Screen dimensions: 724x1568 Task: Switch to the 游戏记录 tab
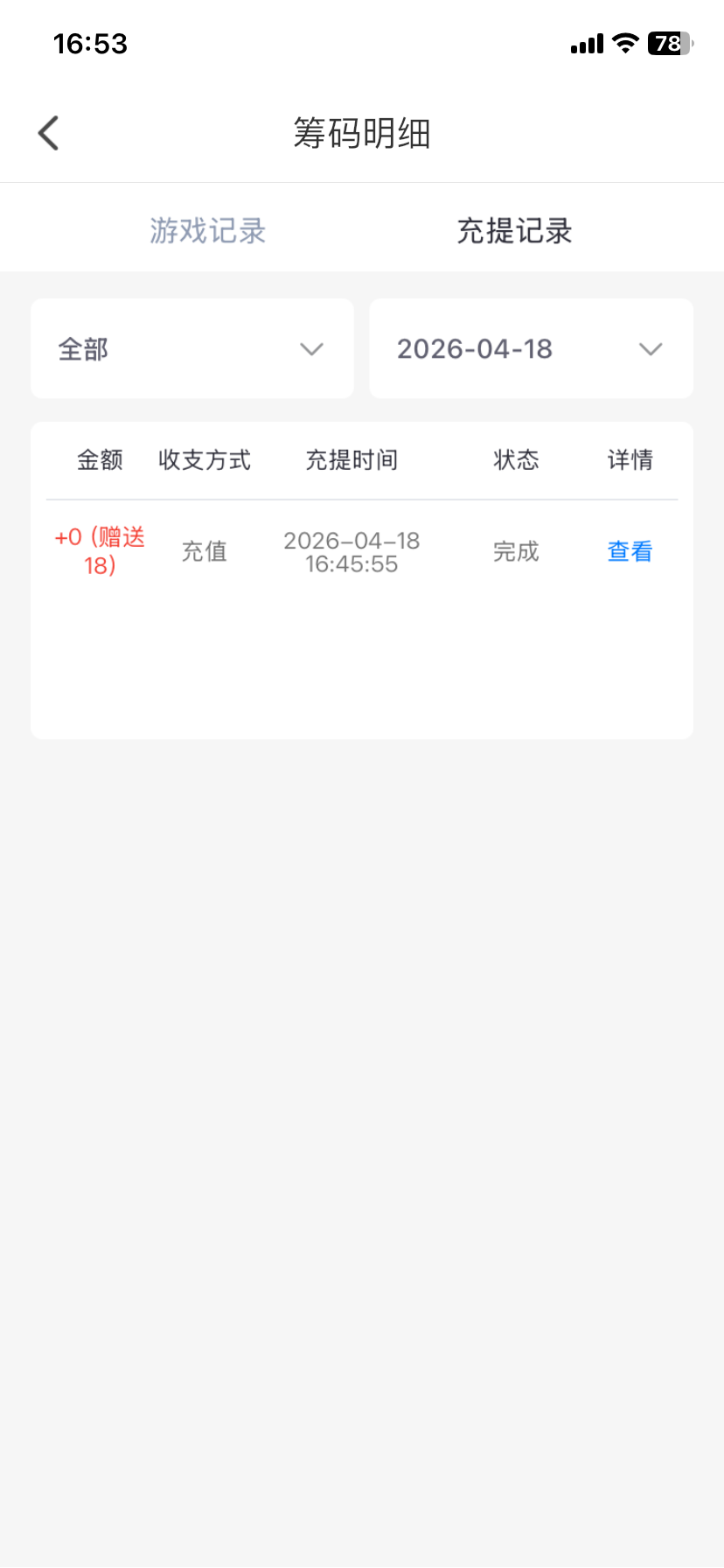pyautogui.click(x=207, y=231)
